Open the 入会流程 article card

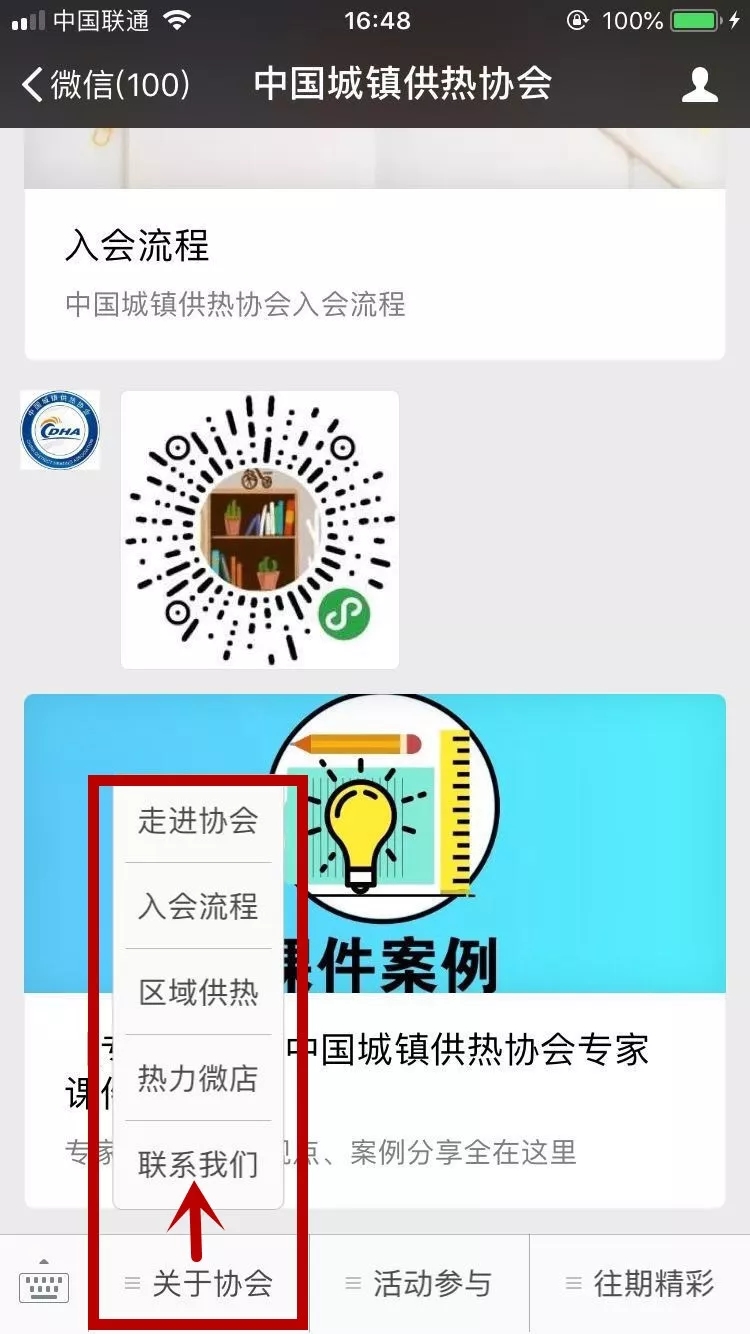coord(374,270)
